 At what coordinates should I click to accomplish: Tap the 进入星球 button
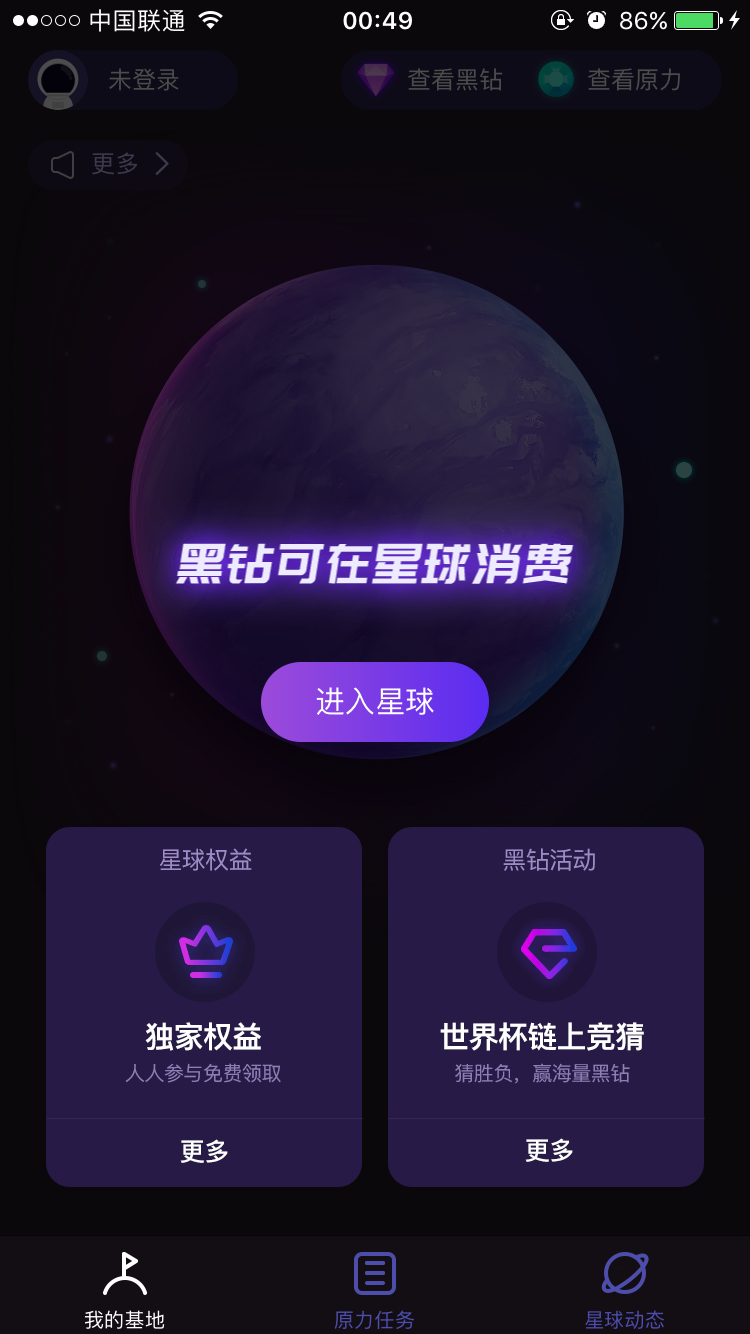click(375, 702)
